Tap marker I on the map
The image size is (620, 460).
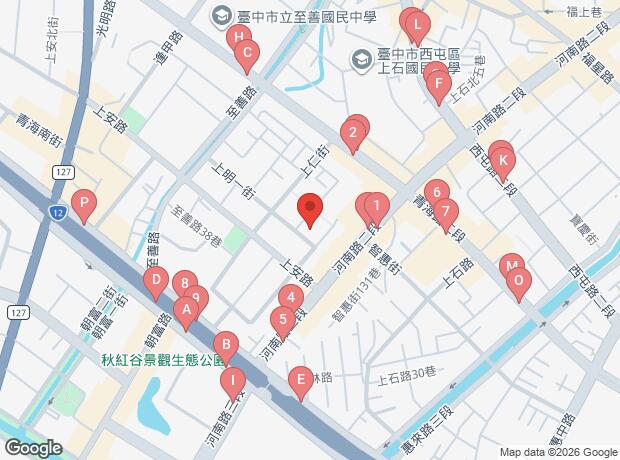click(233, 384)
